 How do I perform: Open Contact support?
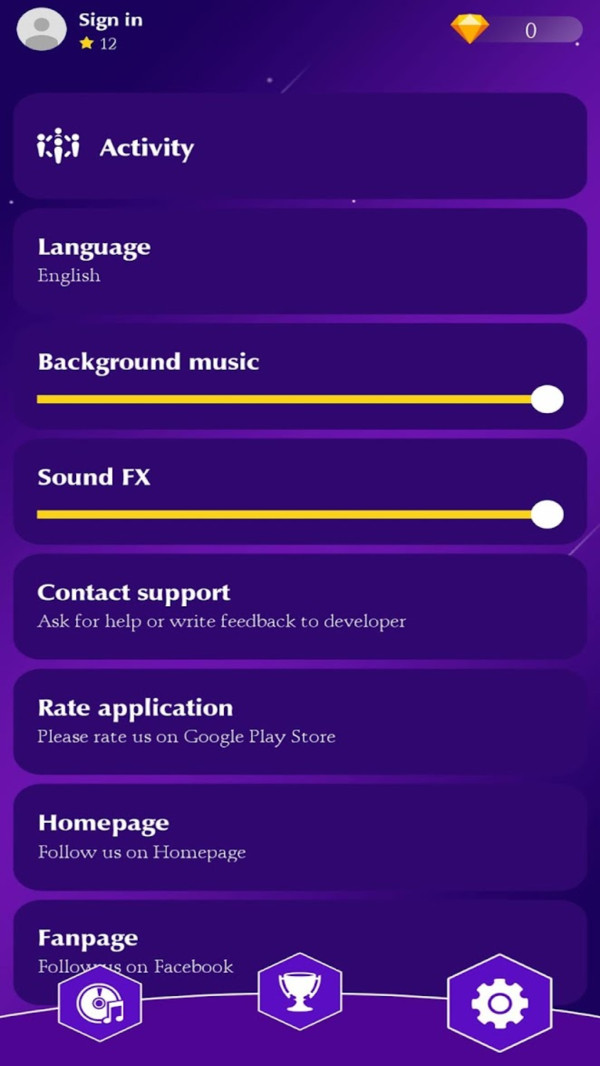[x=300, y=606]
